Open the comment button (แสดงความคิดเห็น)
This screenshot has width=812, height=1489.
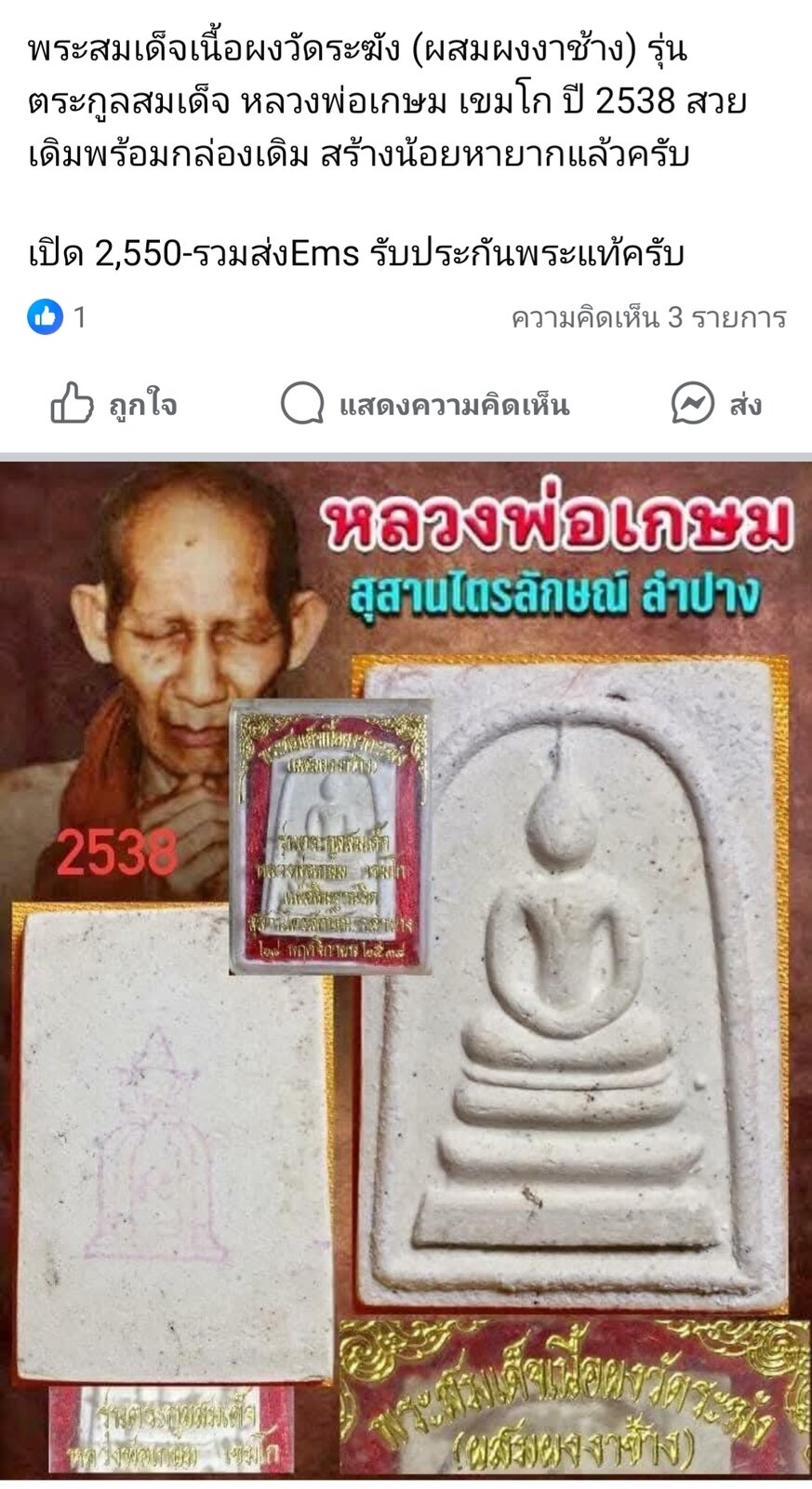tap(424, 405)
